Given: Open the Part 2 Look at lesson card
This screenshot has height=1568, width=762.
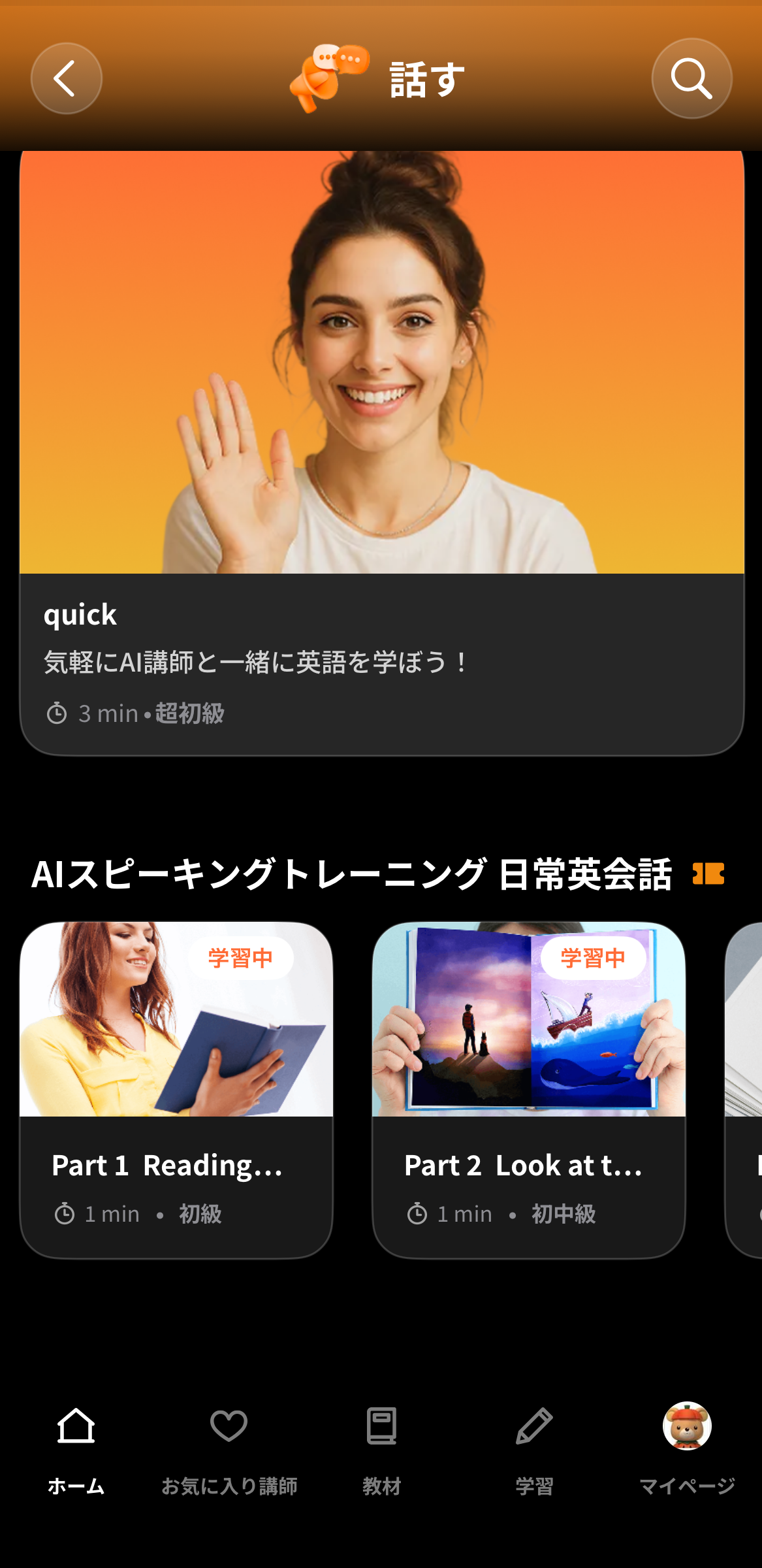Looking at the screenshot, I should point(529,1090).
